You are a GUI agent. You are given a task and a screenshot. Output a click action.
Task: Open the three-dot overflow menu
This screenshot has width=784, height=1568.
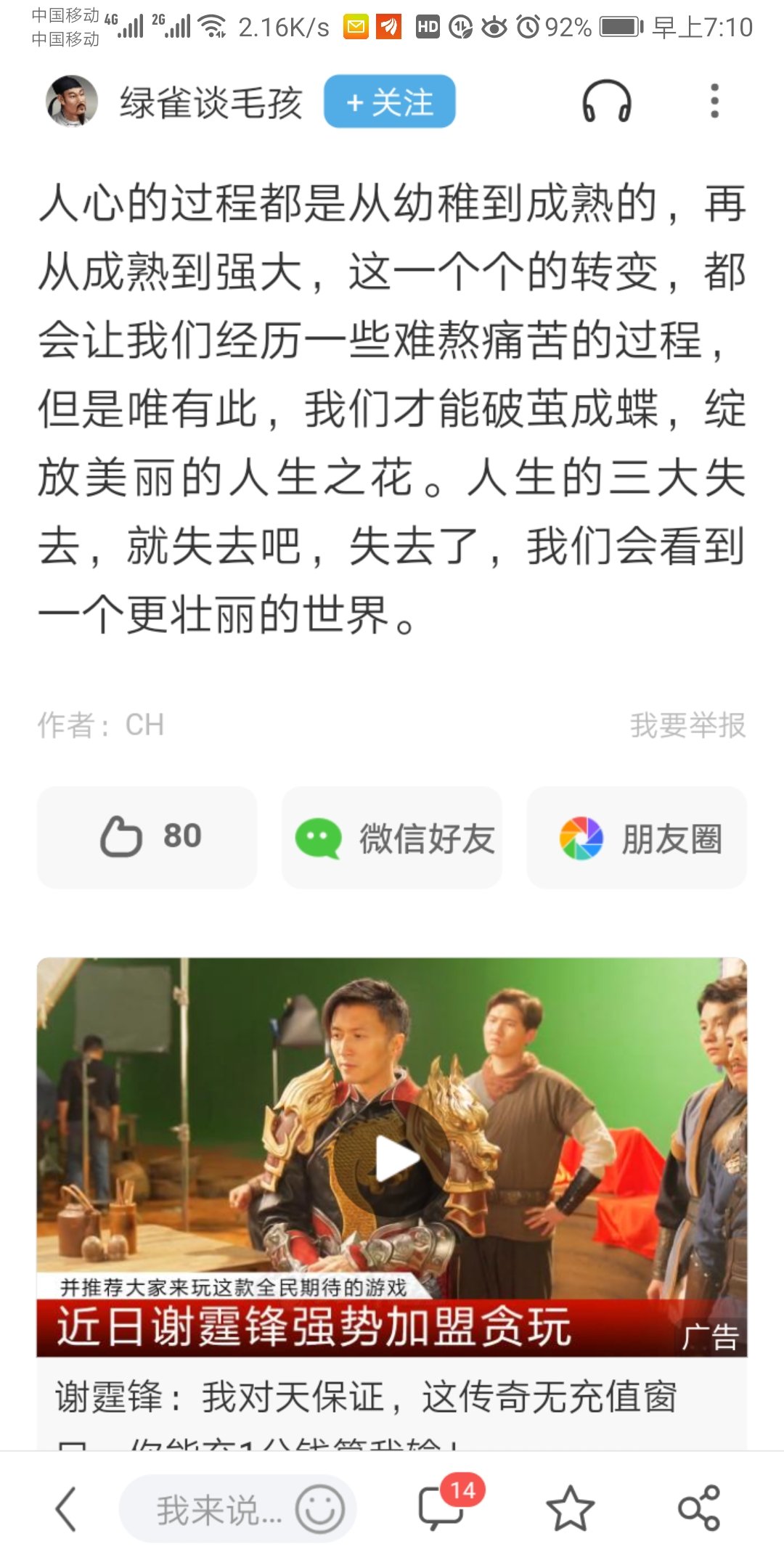(x=714, y=101)
